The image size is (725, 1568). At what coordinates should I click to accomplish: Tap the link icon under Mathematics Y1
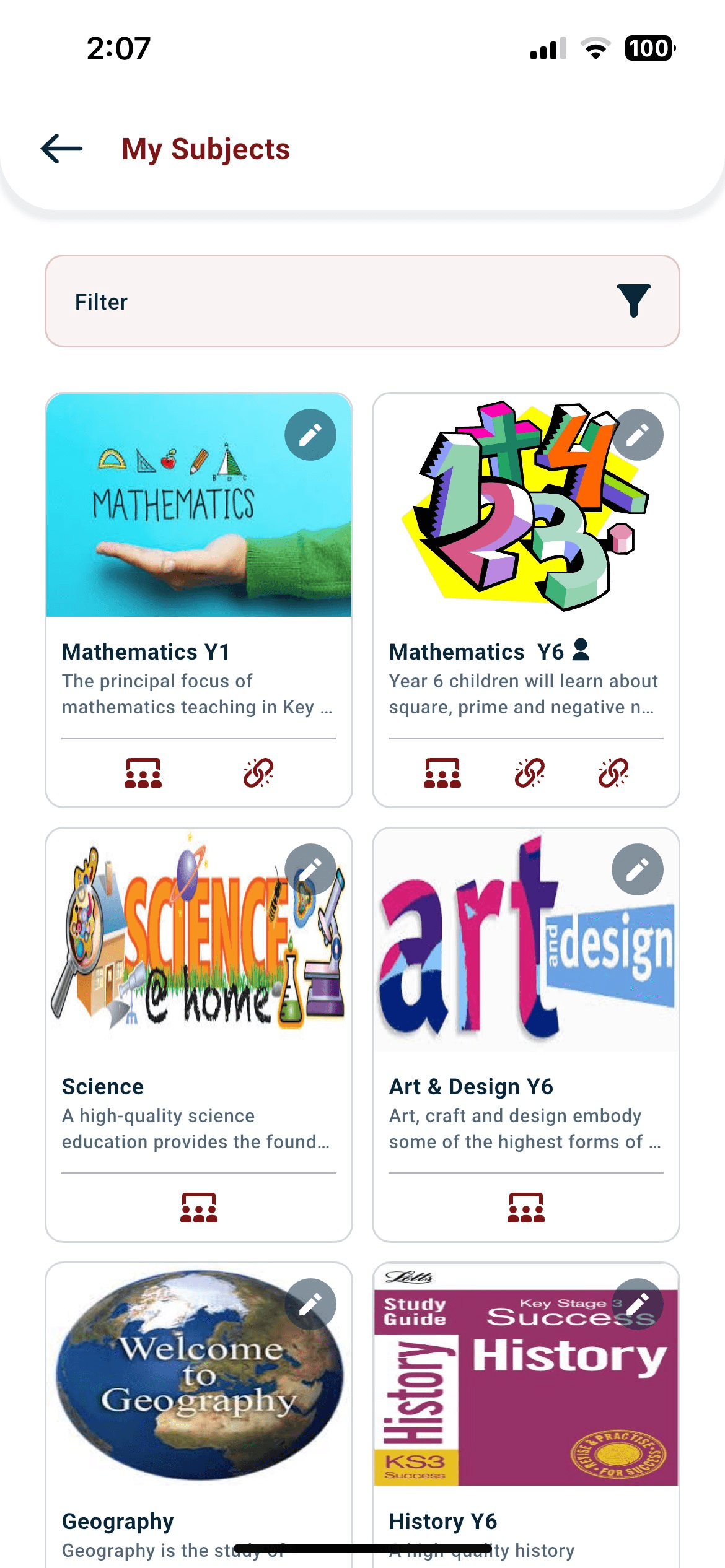258,773
